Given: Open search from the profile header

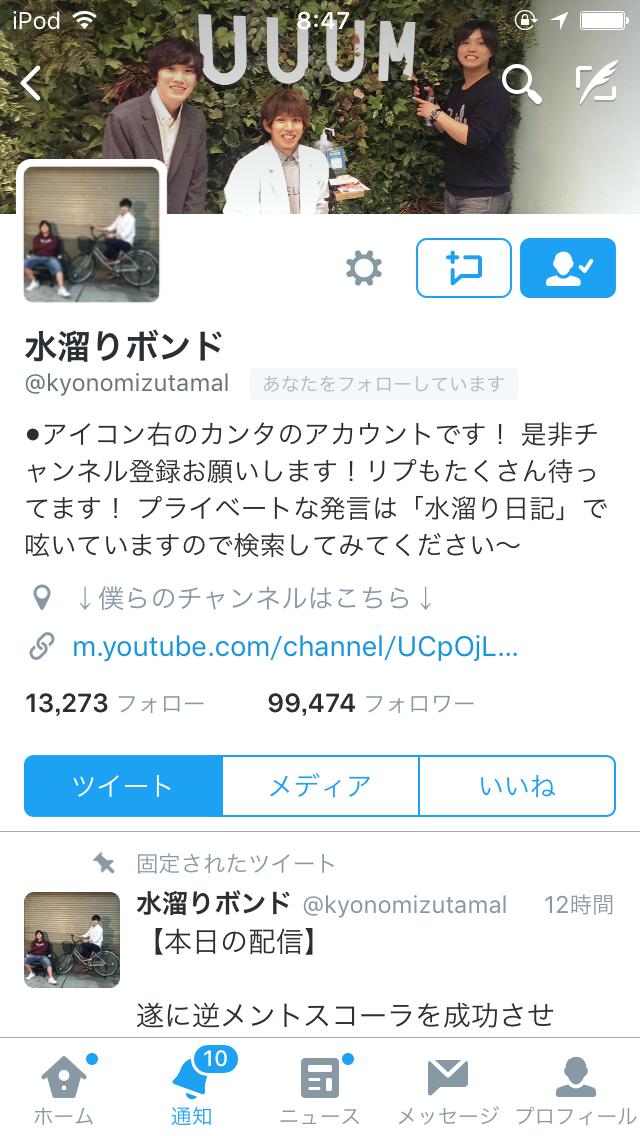Looking at the screenshot, I should 520,83.
